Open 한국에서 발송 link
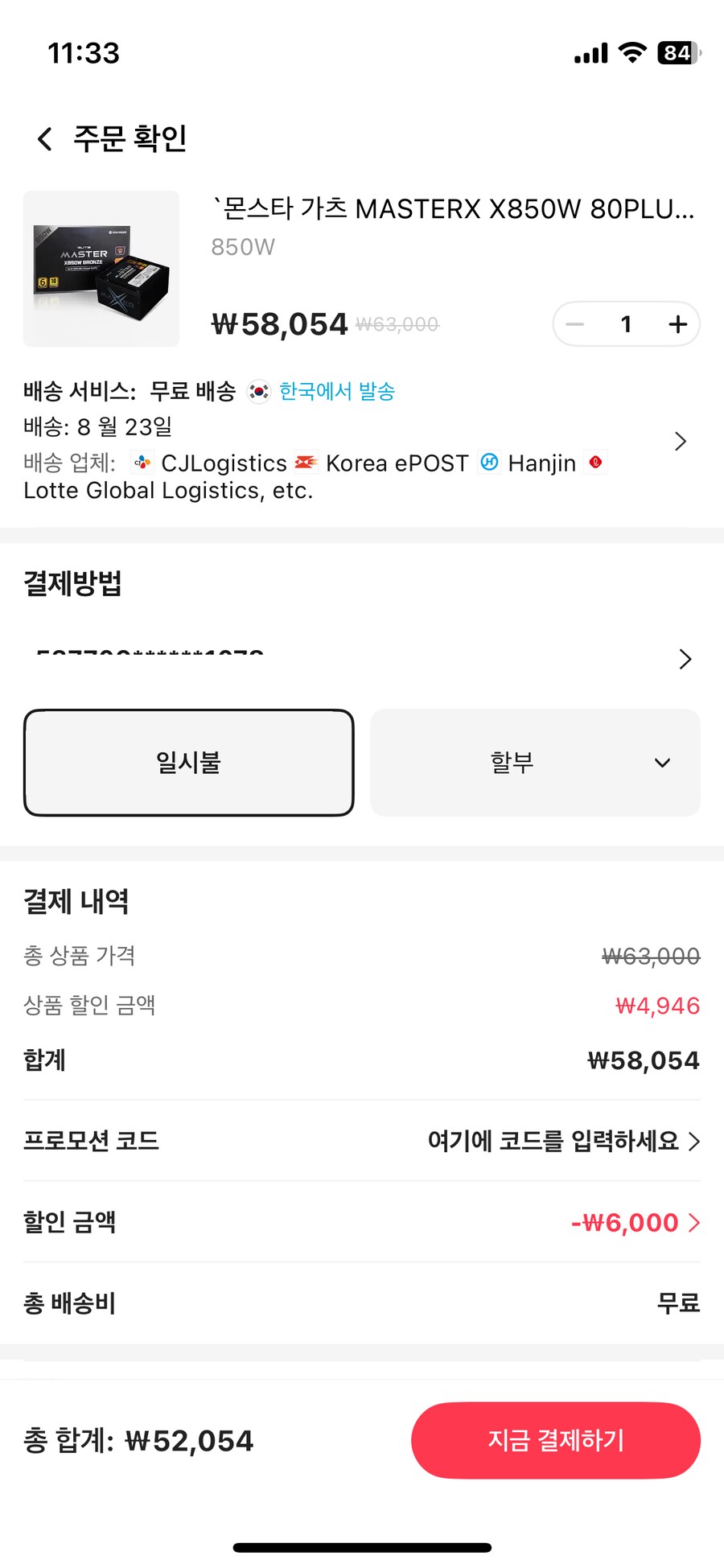Viewport: 724px width, 1568px height. (x=336, y=391)
